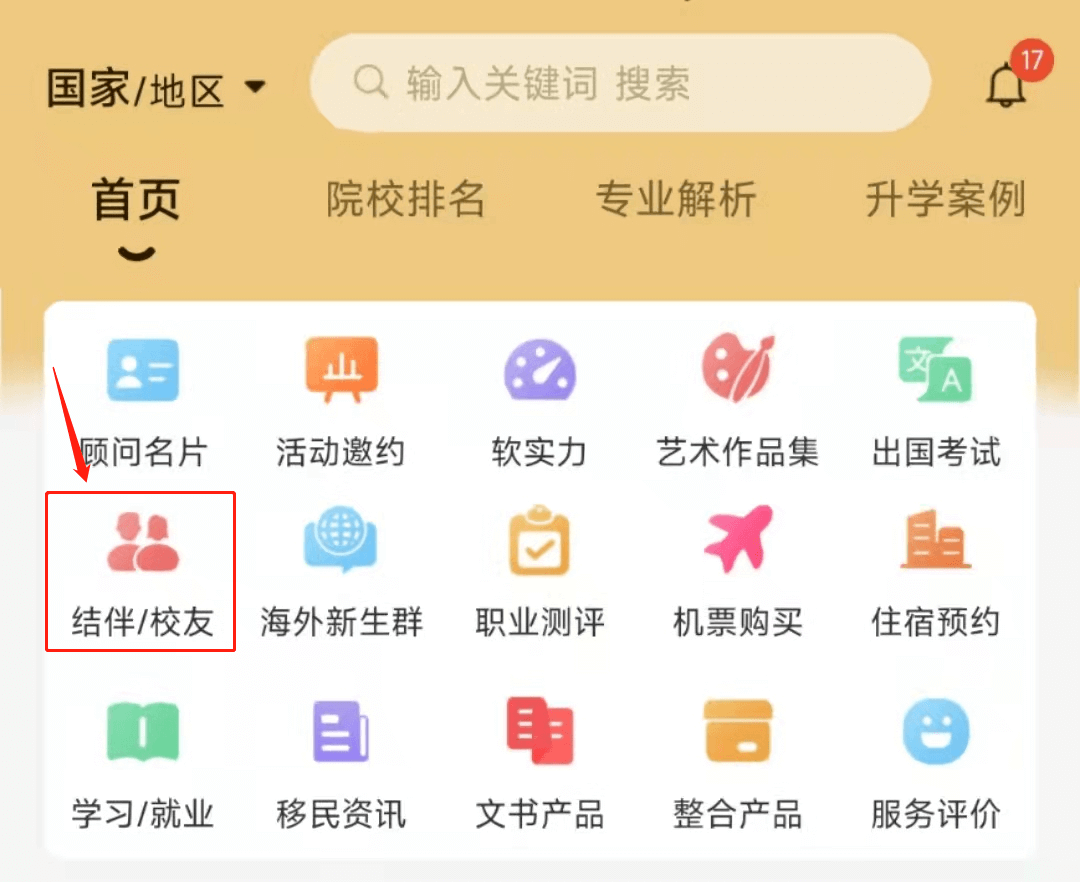This screenshot has width=1080, height=882.
Task: Open 住宿预约
Action: point(935,572)
